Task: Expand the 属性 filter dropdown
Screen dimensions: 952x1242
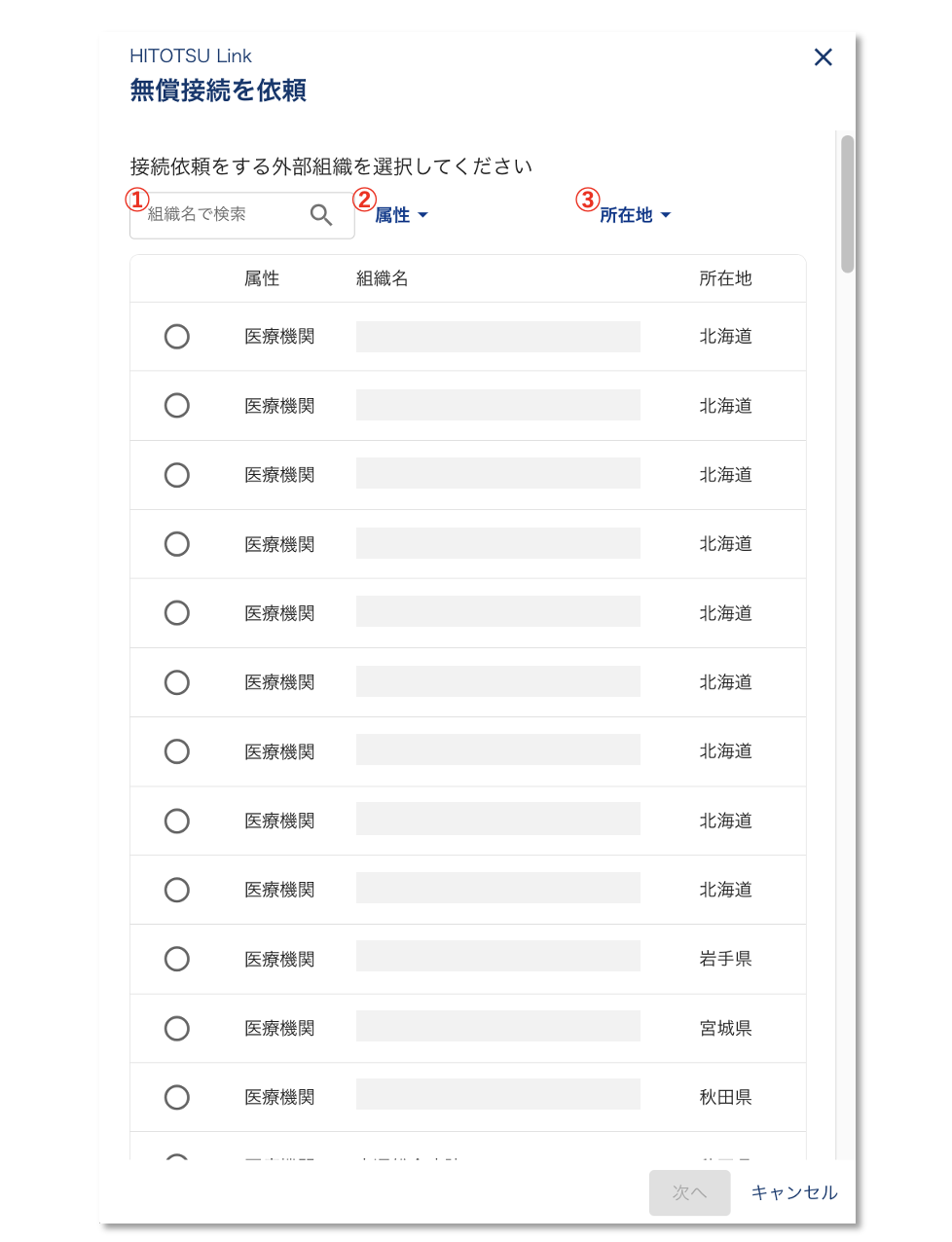Action: 401,215
